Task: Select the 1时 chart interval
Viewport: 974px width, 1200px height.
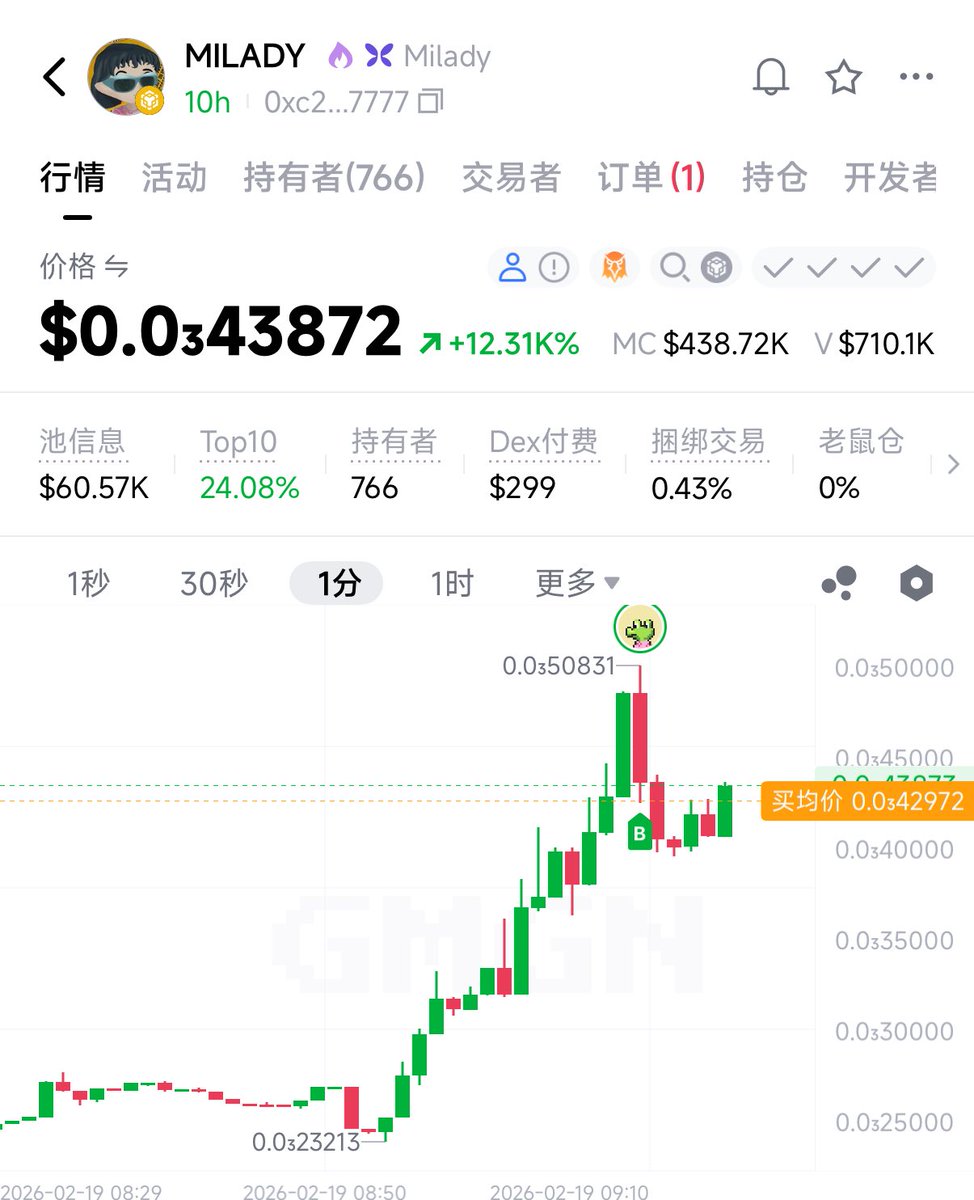Action: click(451, 583)
